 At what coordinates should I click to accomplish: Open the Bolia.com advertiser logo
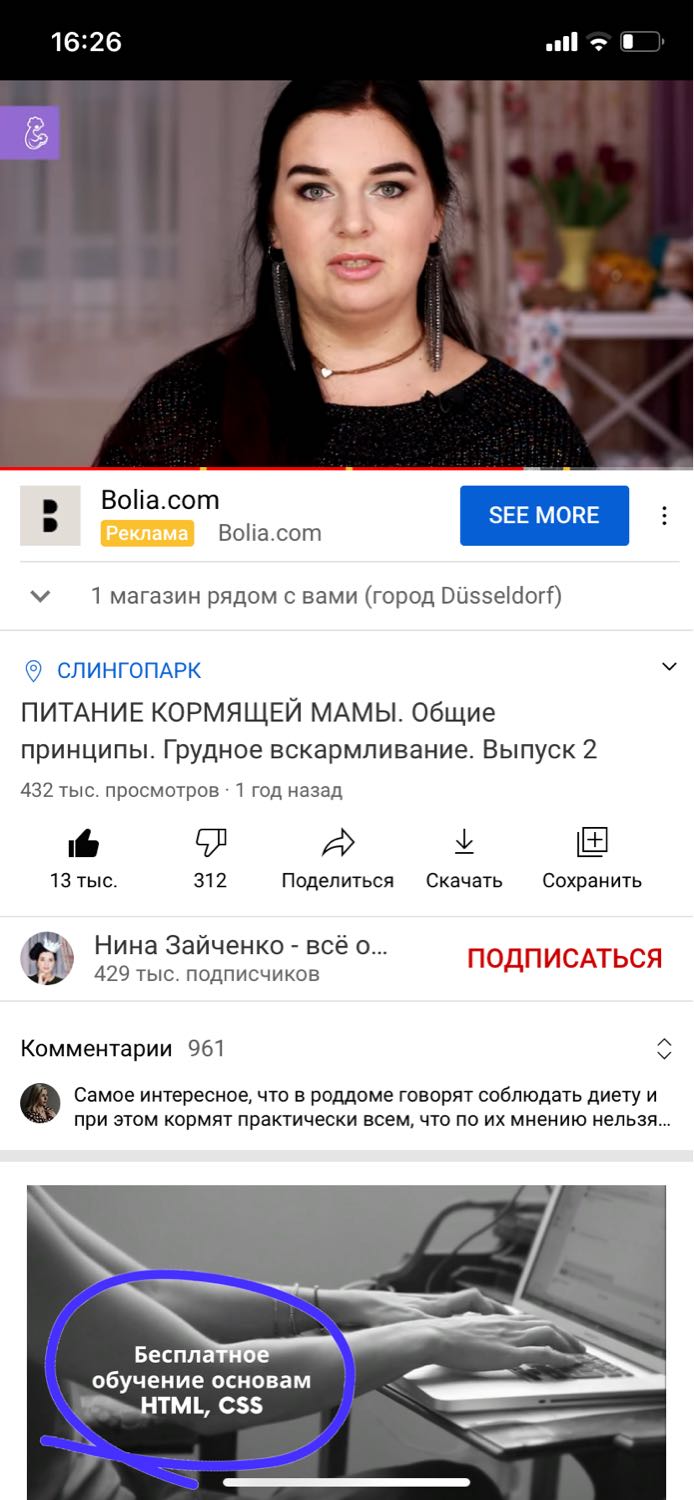pyautogui.click(x=50, y=516)
